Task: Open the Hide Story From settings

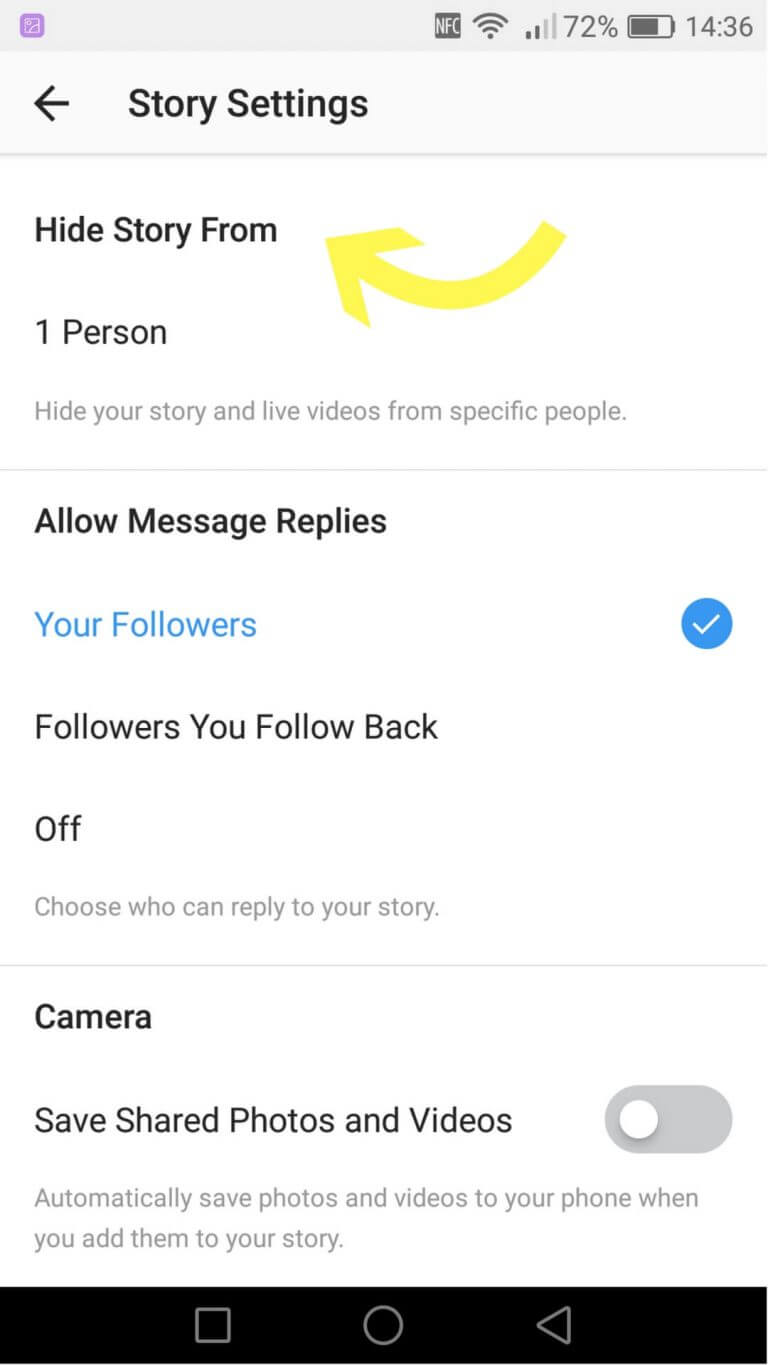Action: click(155, 230)
